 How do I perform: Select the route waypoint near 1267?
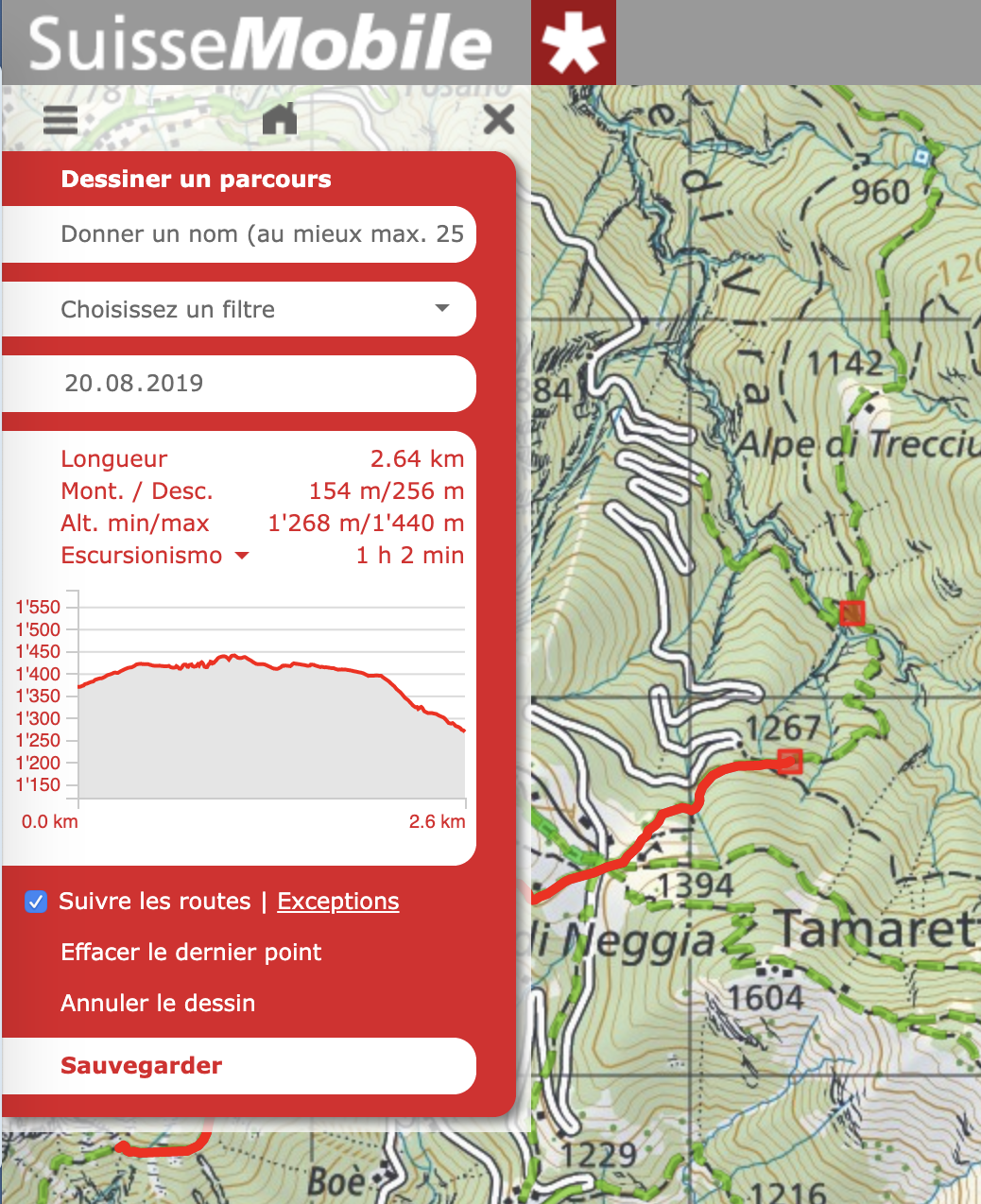(790, 761)
